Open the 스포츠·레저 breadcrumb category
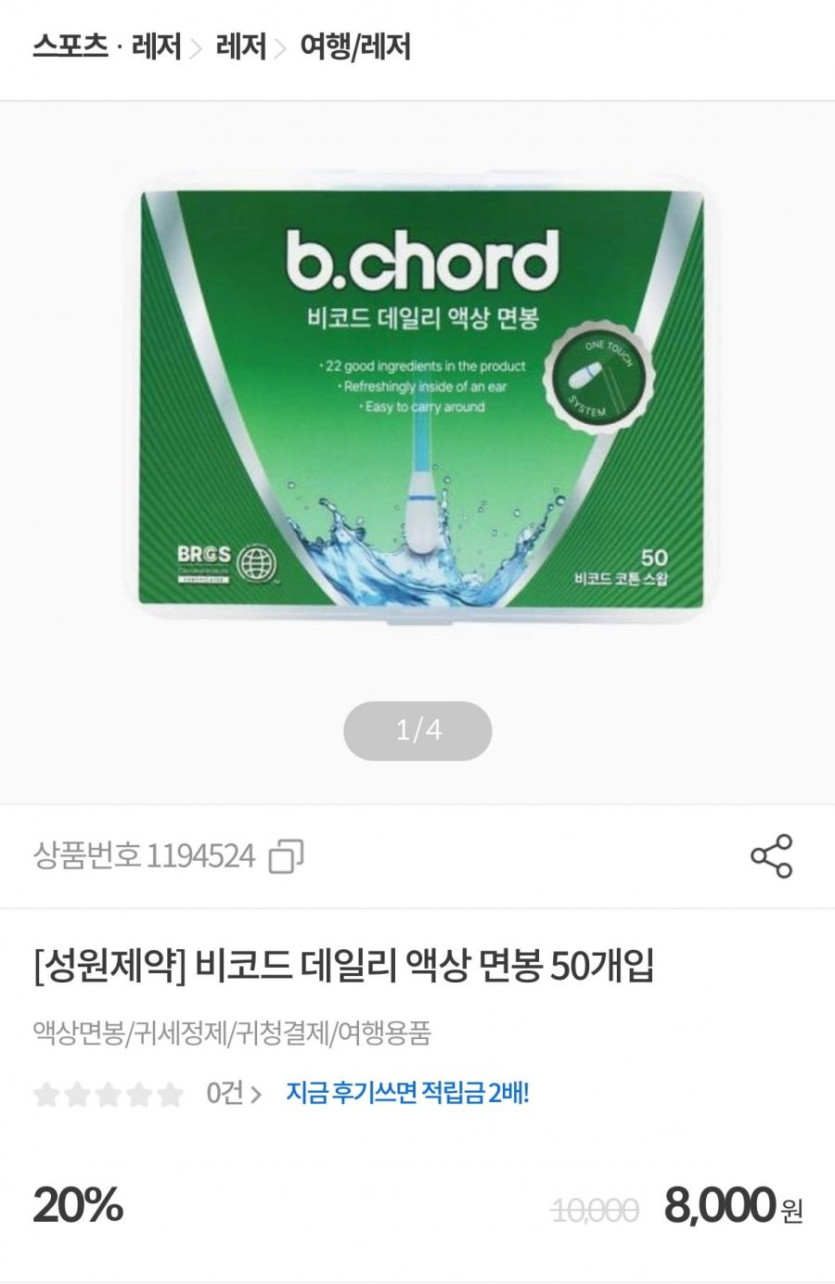Screen dimensions: 835x1284 (106, 47)
